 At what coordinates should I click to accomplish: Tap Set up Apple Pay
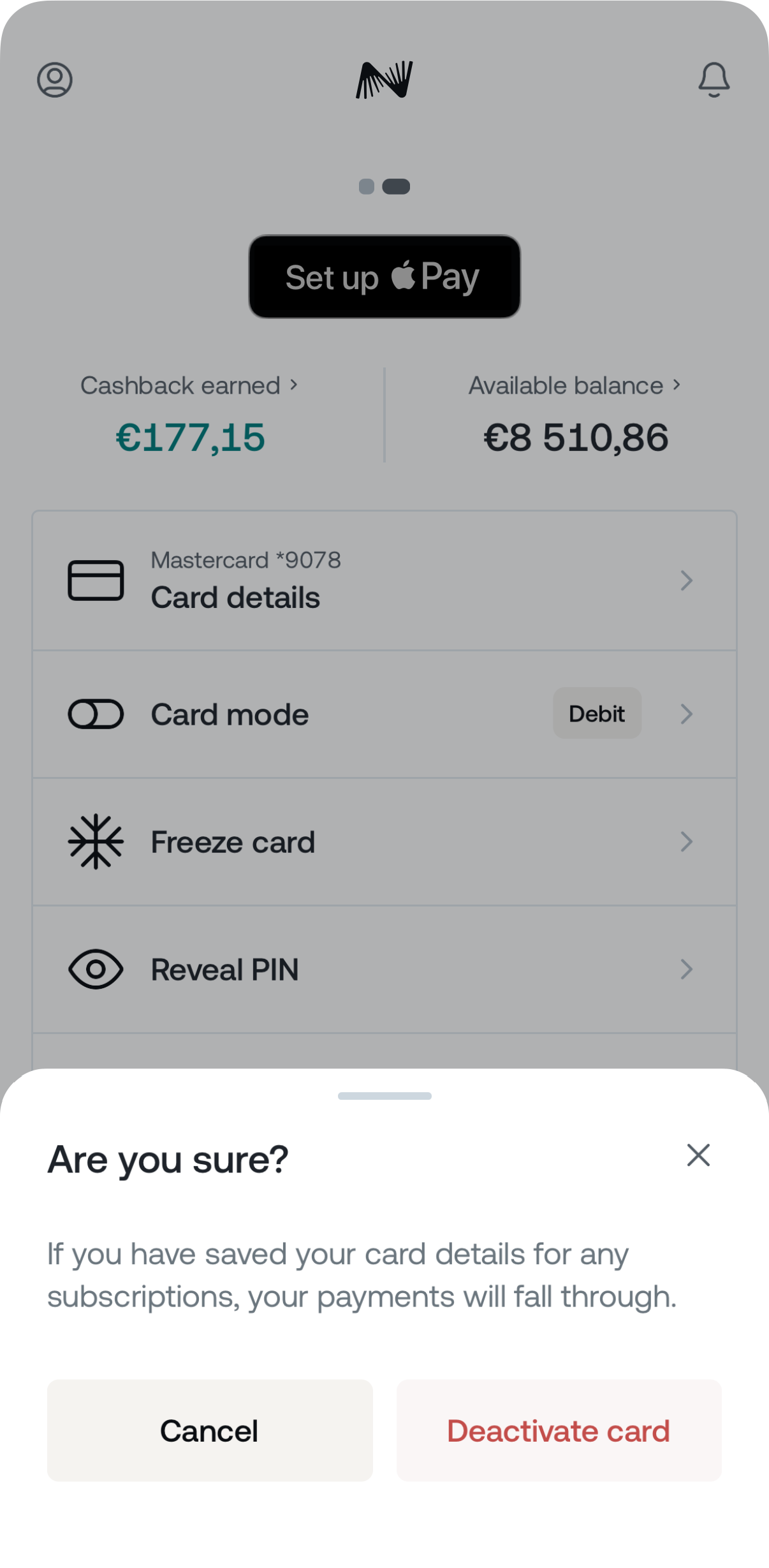pos(384,277)
